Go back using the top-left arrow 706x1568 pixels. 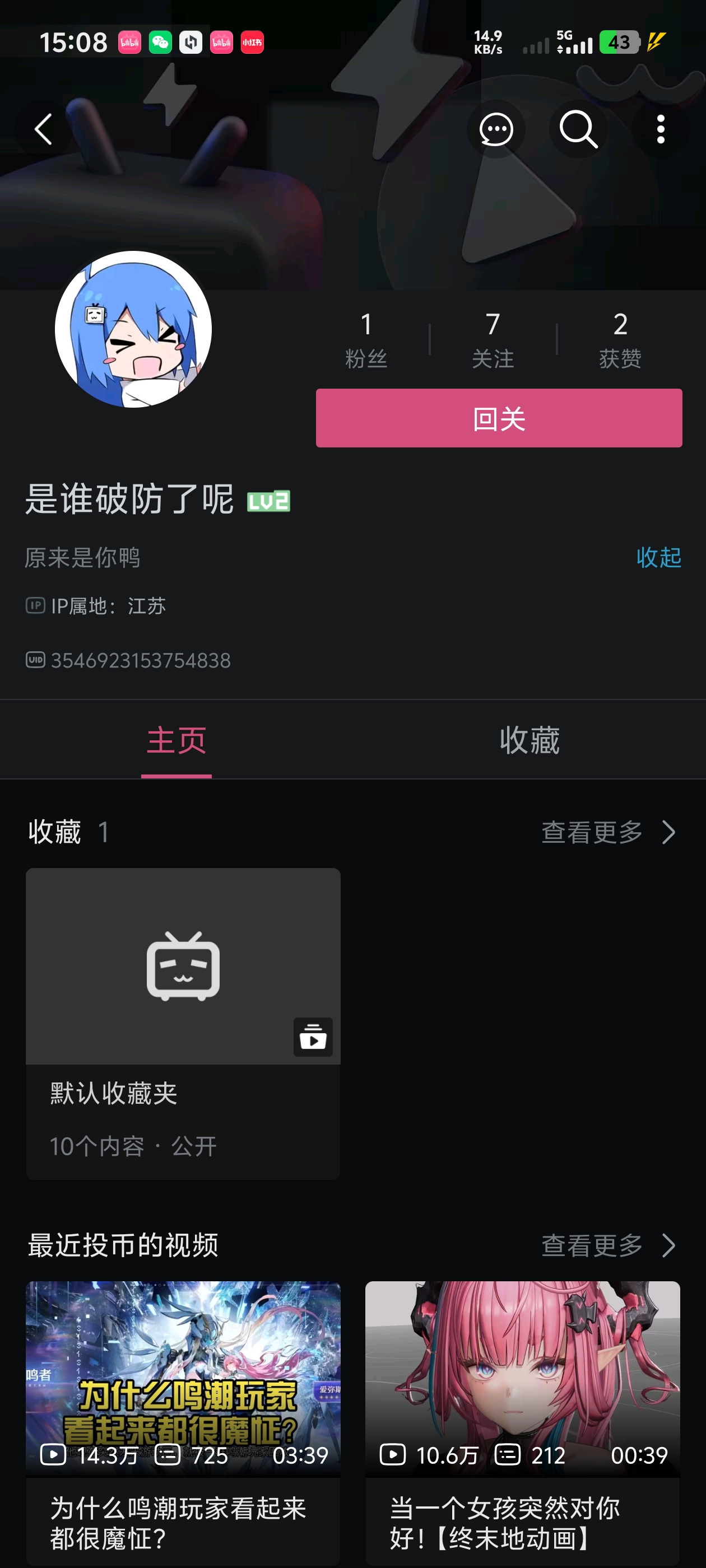point(43,129)
